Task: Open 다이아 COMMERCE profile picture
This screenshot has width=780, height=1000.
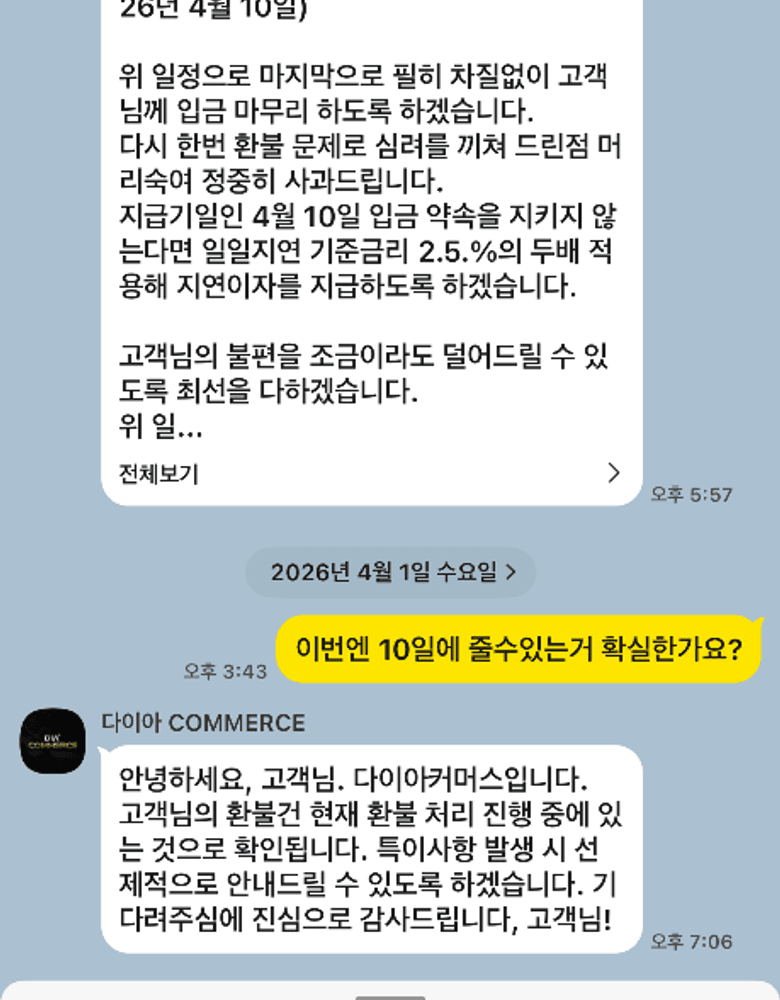Action: [x=53, y=741]
